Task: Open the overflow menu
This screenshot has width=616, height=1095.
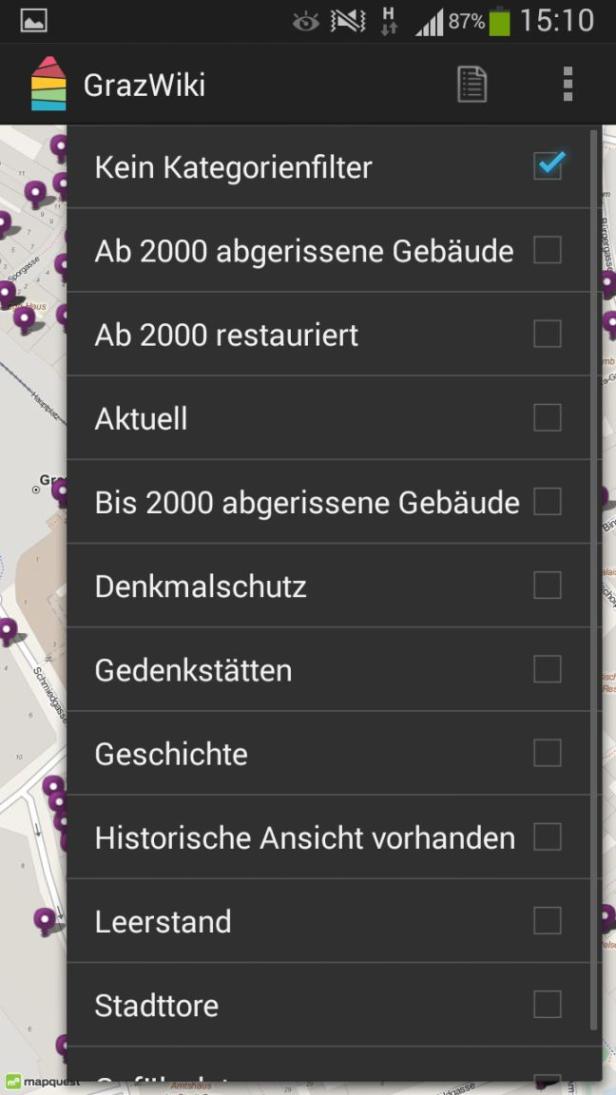Action: coord(568,84)
